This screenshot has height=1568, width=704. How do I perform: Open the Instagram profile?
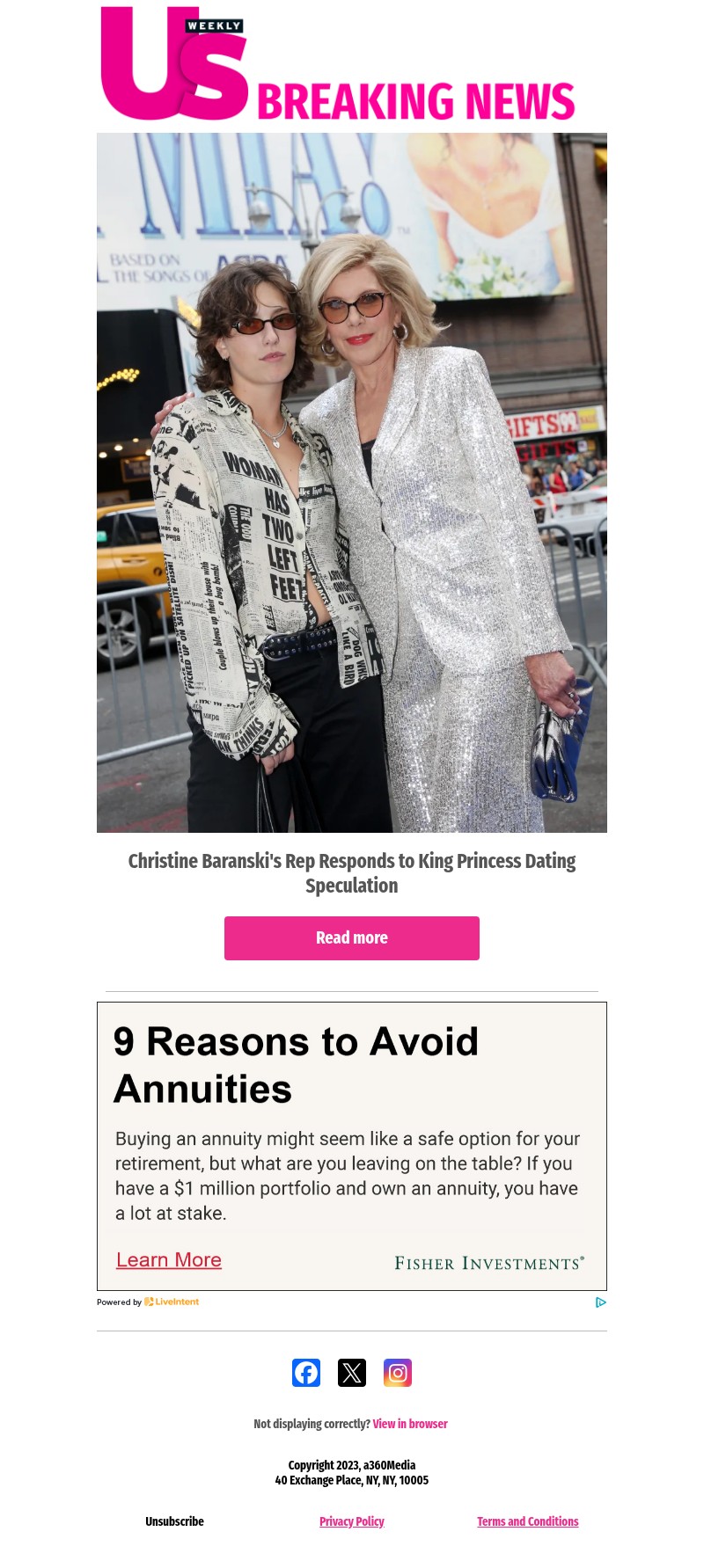point(398,1373)
